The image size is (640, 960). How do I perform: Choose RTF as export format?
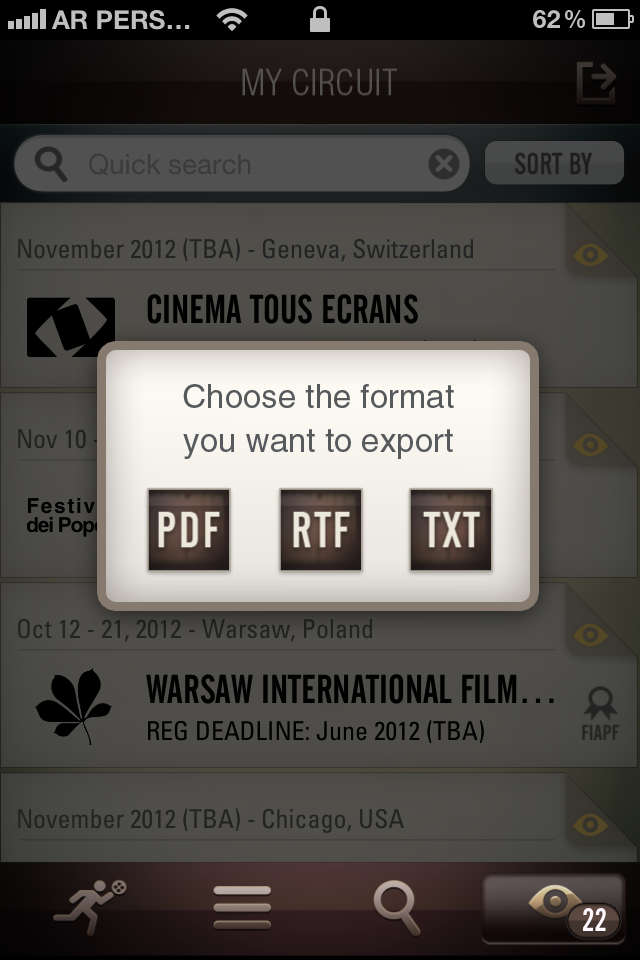tap(320, 530)
